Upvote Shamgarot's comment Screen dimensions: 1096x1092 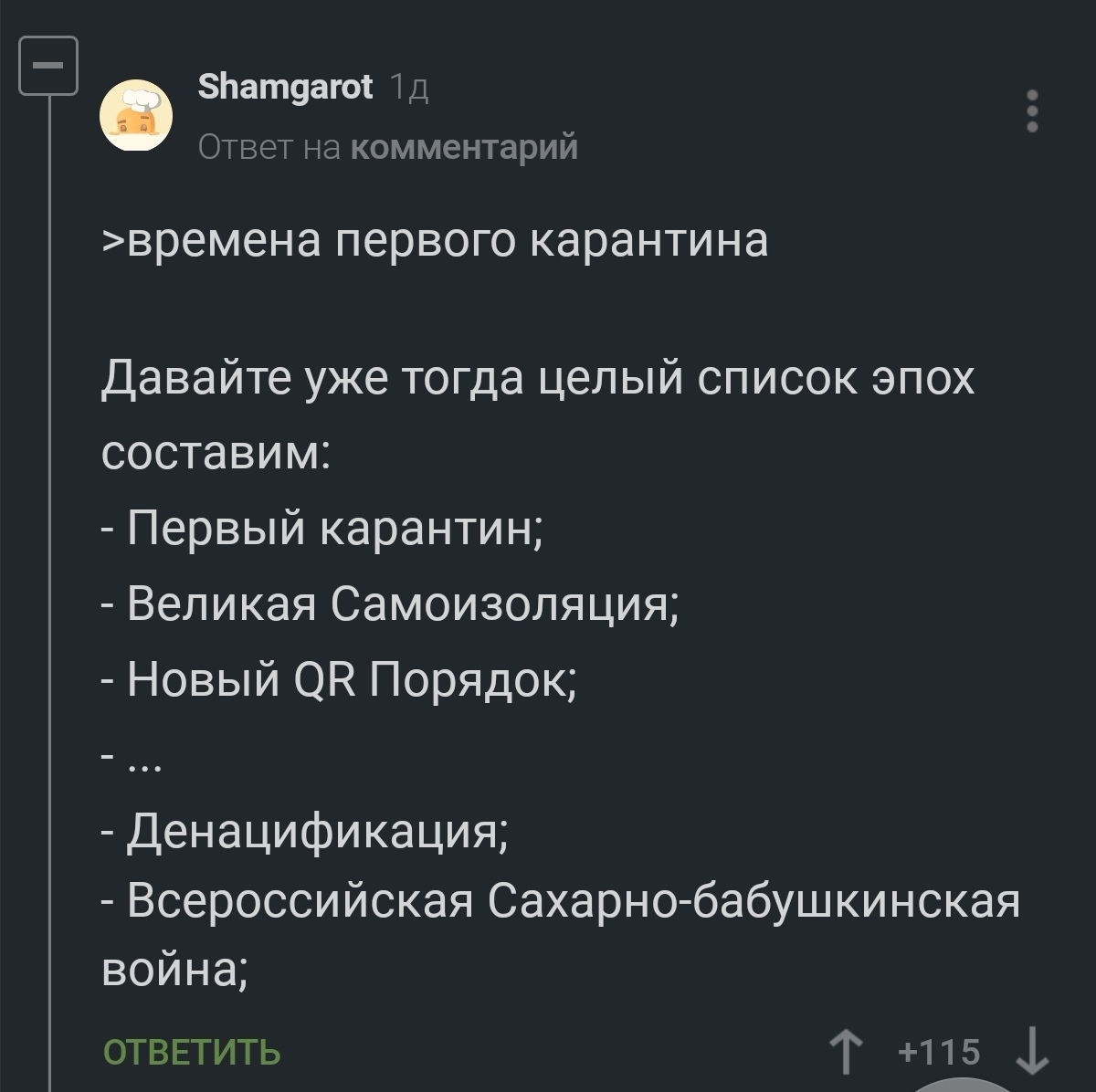(x=847, y=1052)
